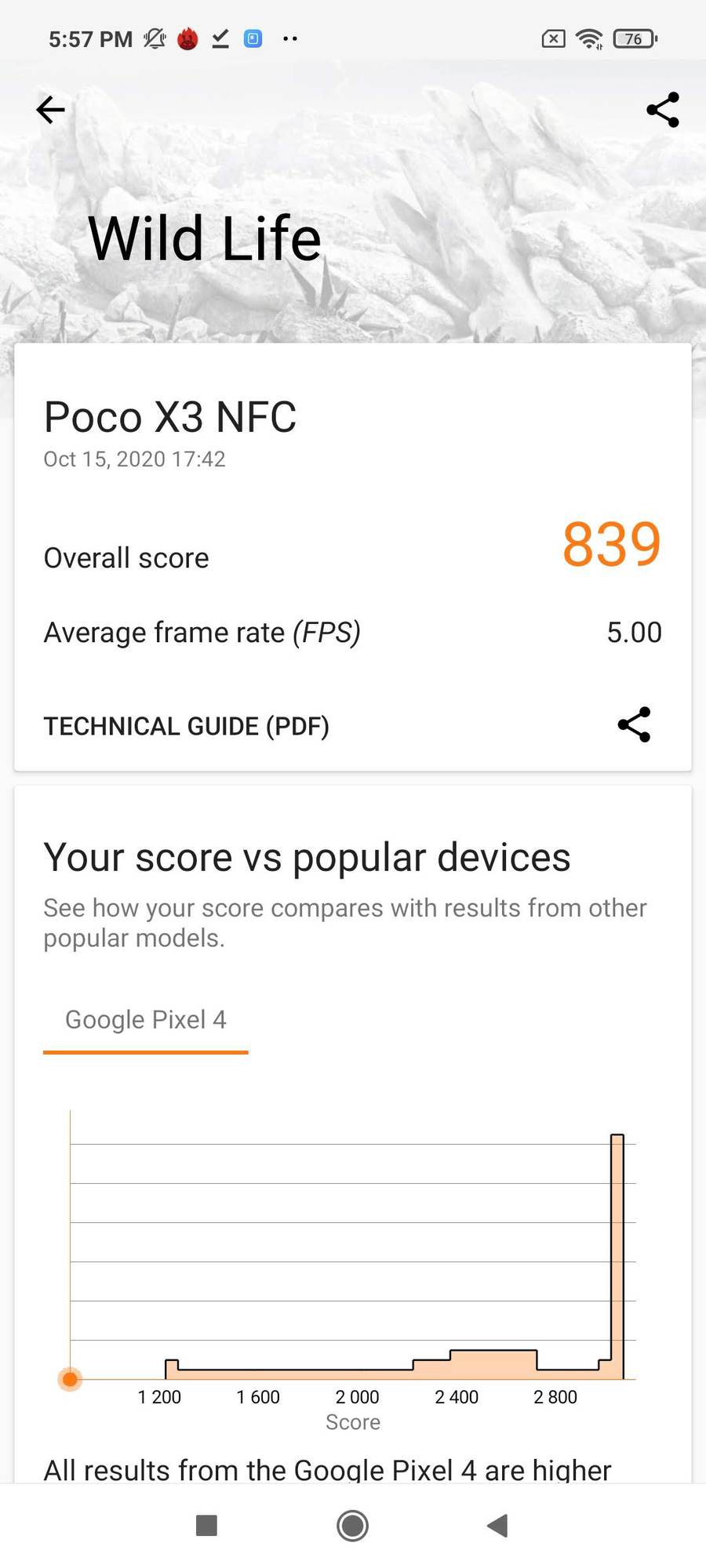This screenshot has height=1568, width=706.
Task: Open the Technical Guide (PDF)
Action: [x=187, y=726]
